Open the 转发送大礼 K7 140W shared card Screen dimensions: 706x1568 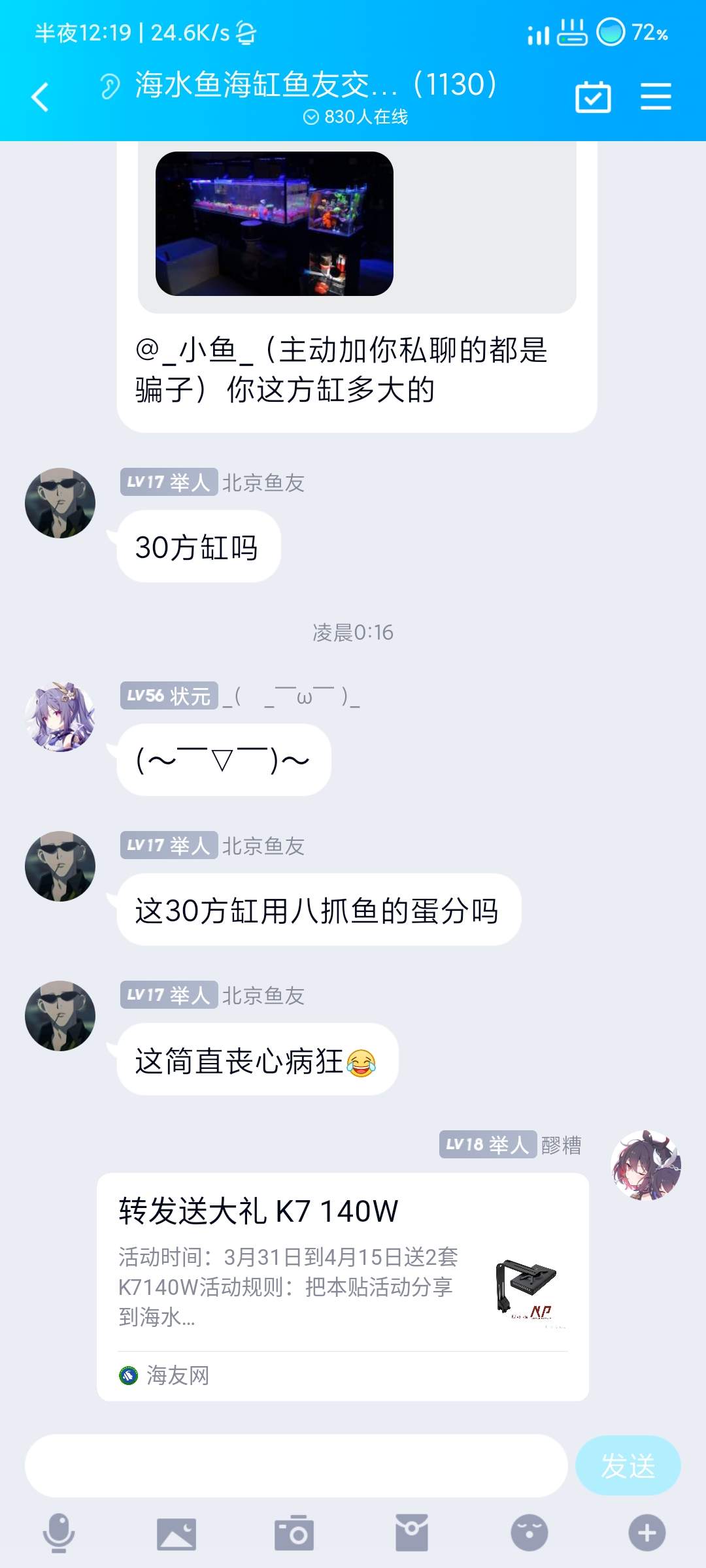(x=343, y=1286)
